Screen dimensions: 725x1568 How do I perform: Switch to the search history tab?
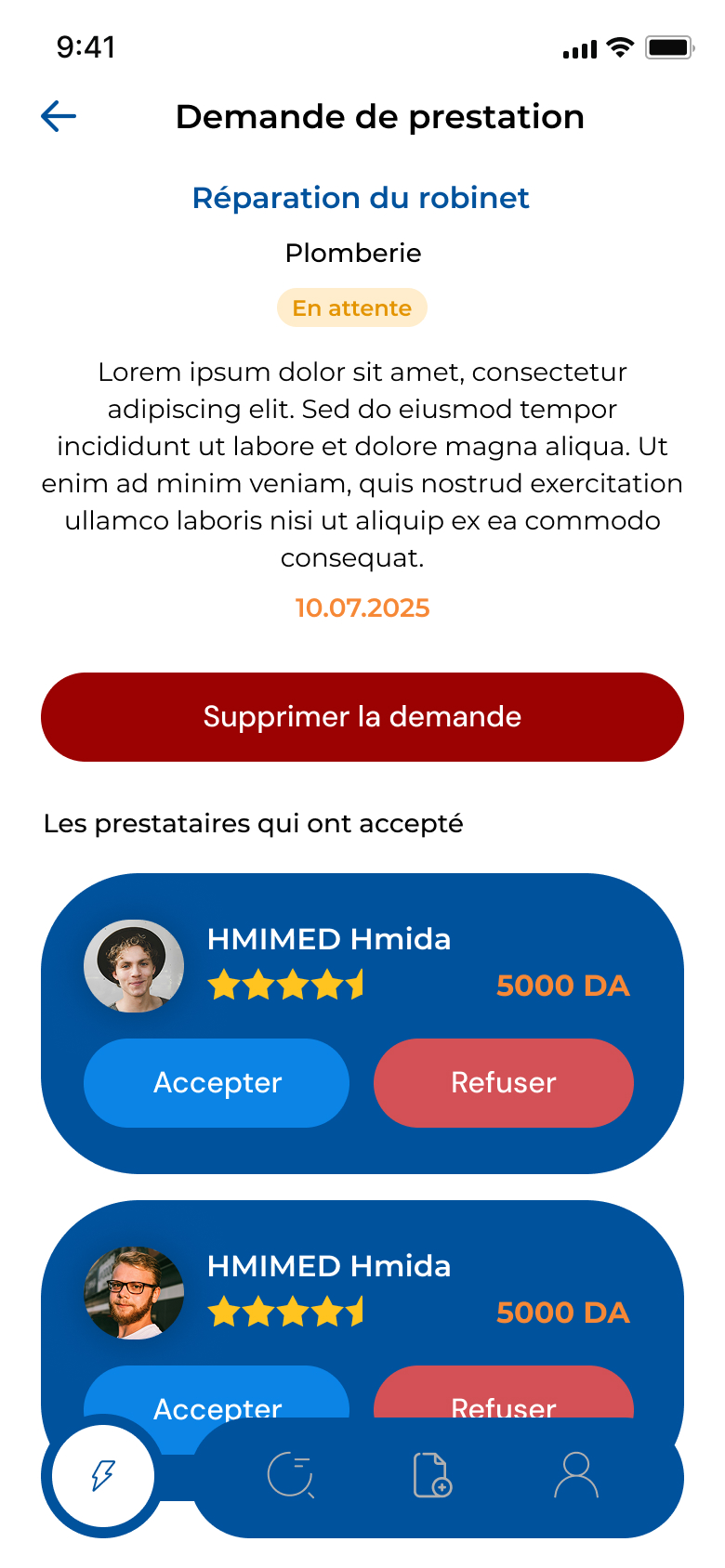(x=291, y=1475)
